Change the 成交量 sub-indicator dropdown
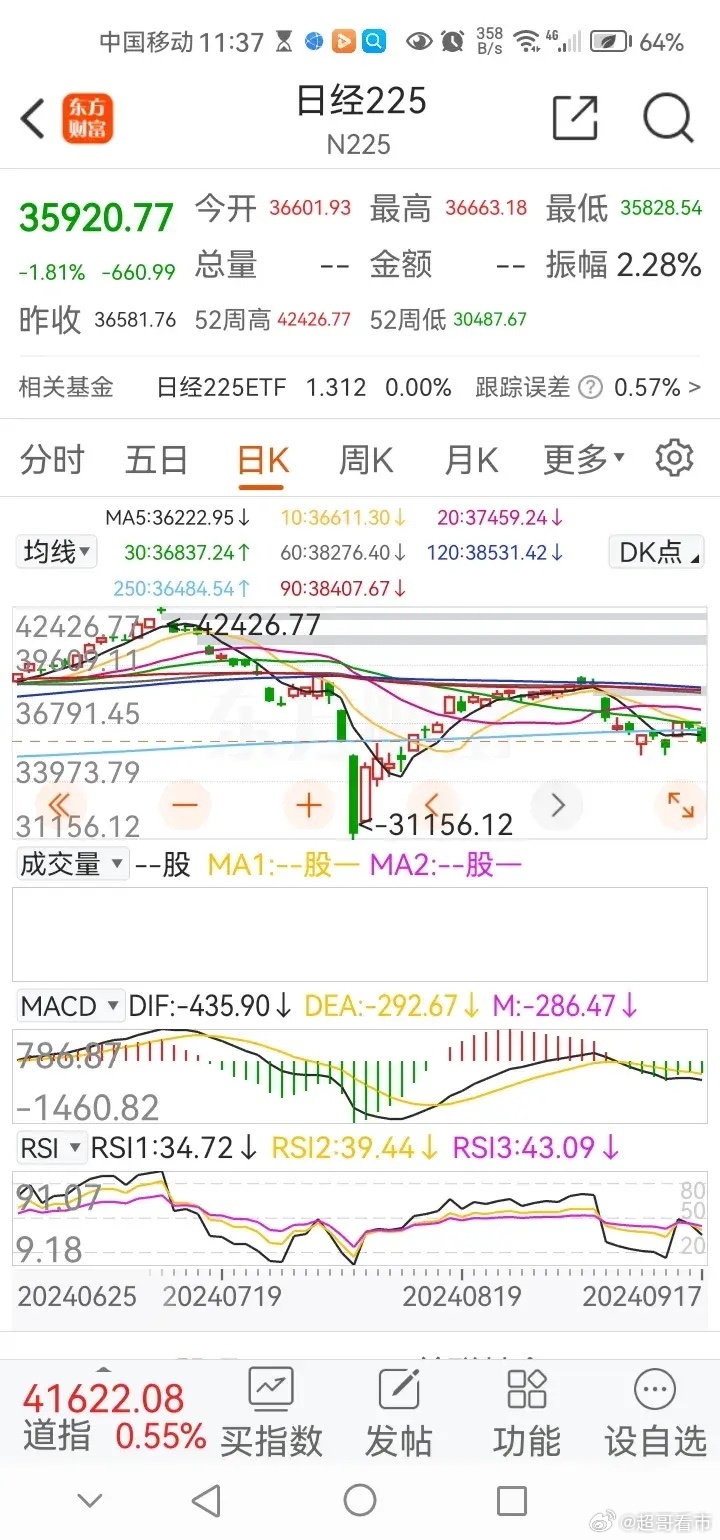 tap(73, 864)
